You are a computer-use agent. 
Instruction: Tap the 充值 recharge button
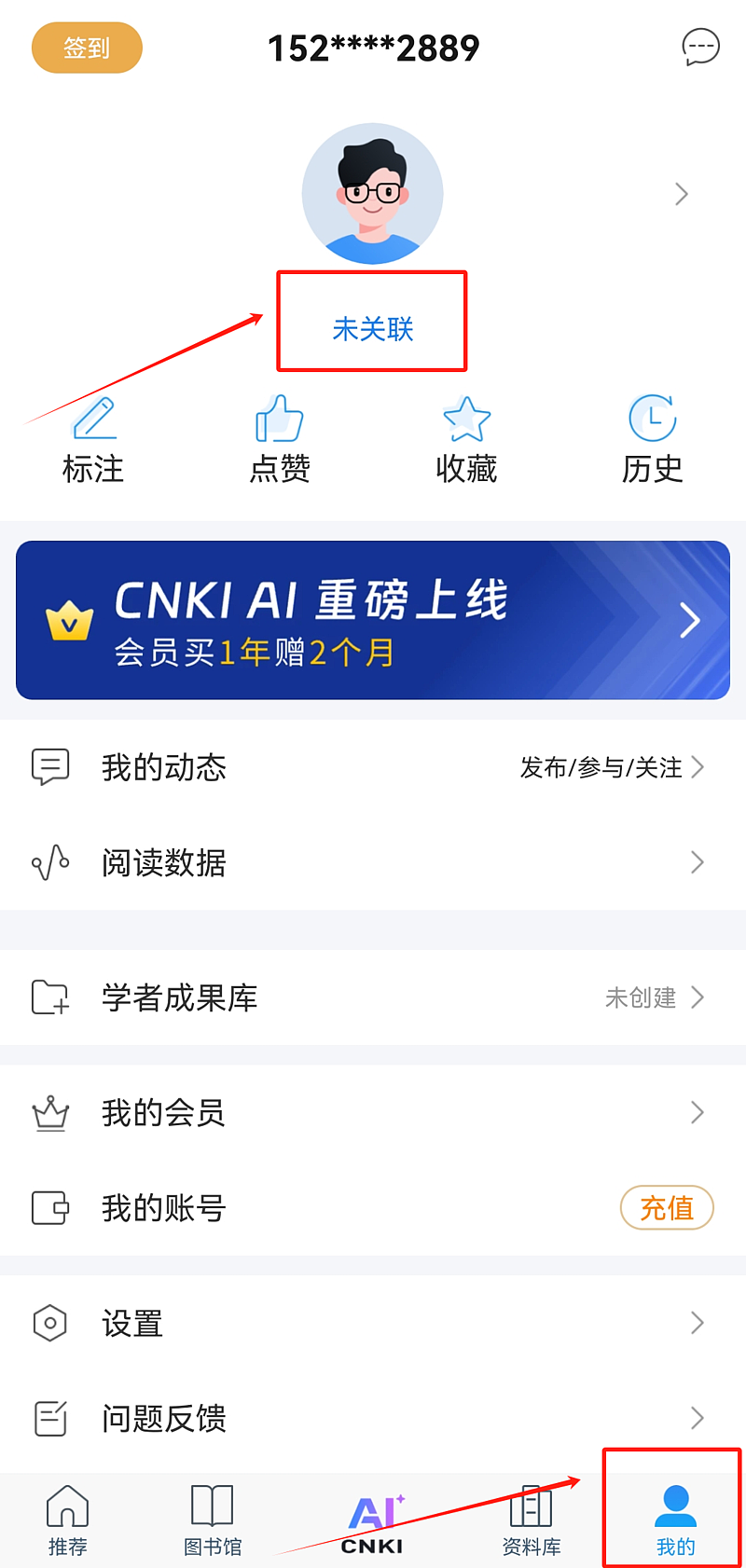[667, 1208]
